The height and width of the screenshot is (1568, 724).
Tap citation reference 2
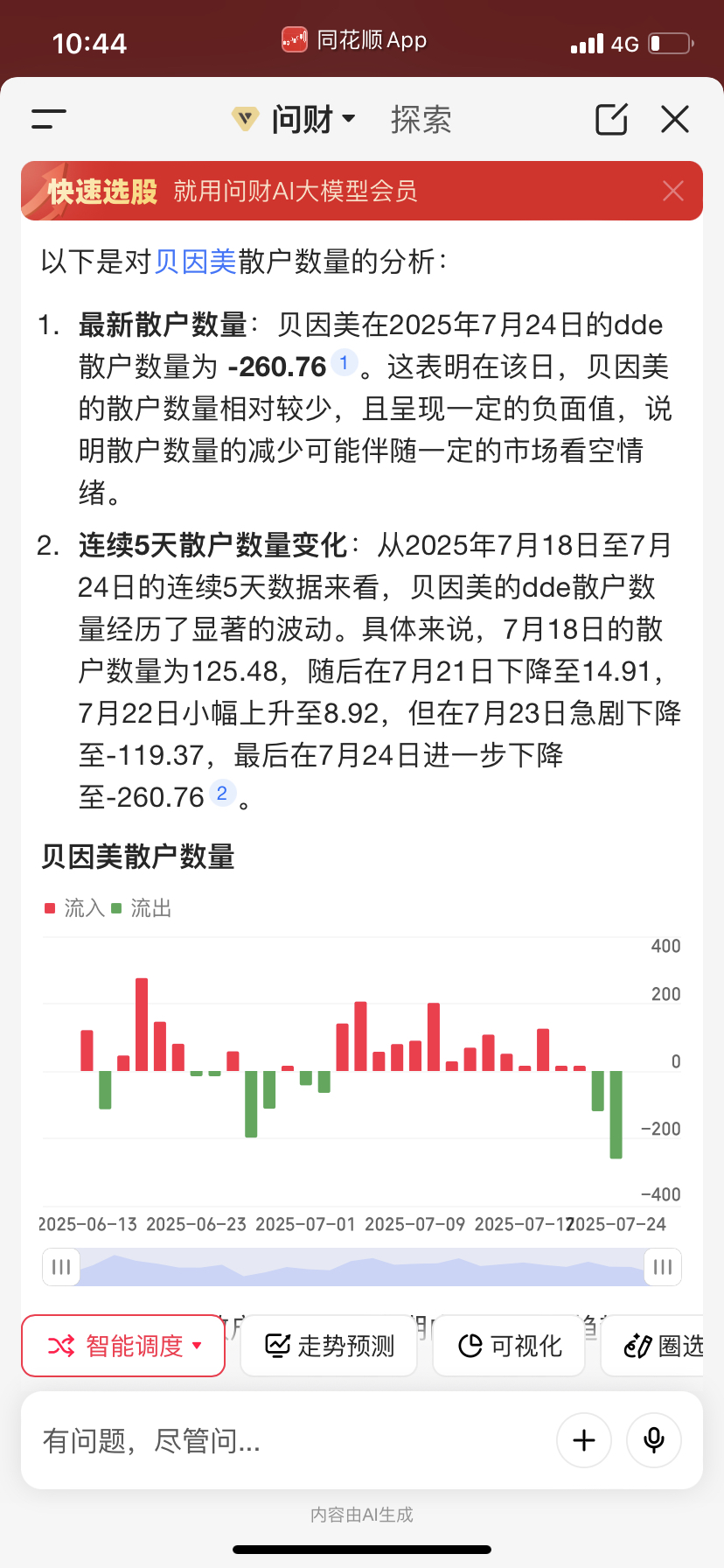[x=222, y=793]
